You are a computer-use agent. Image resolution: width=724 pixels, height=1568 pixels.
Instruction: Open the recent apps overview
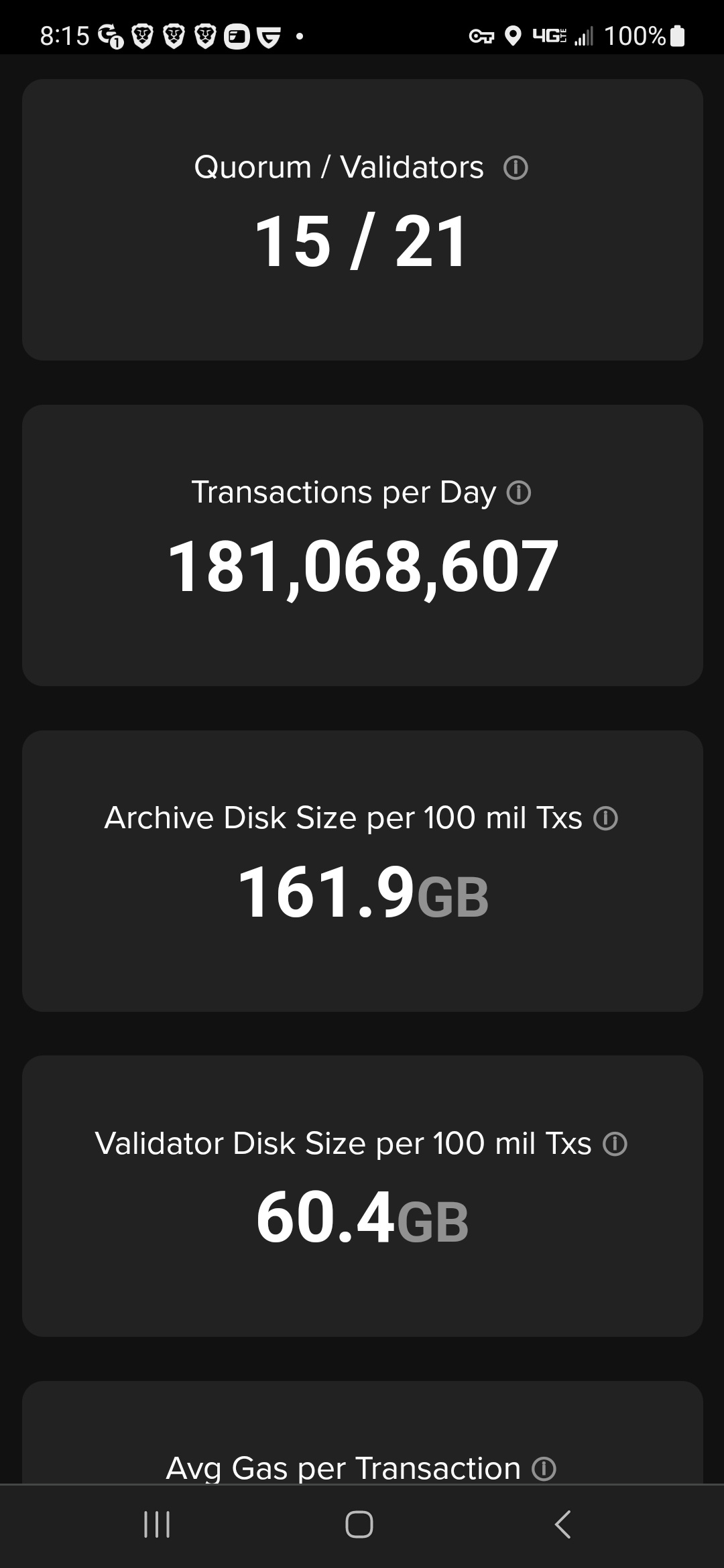(157, 1524)
